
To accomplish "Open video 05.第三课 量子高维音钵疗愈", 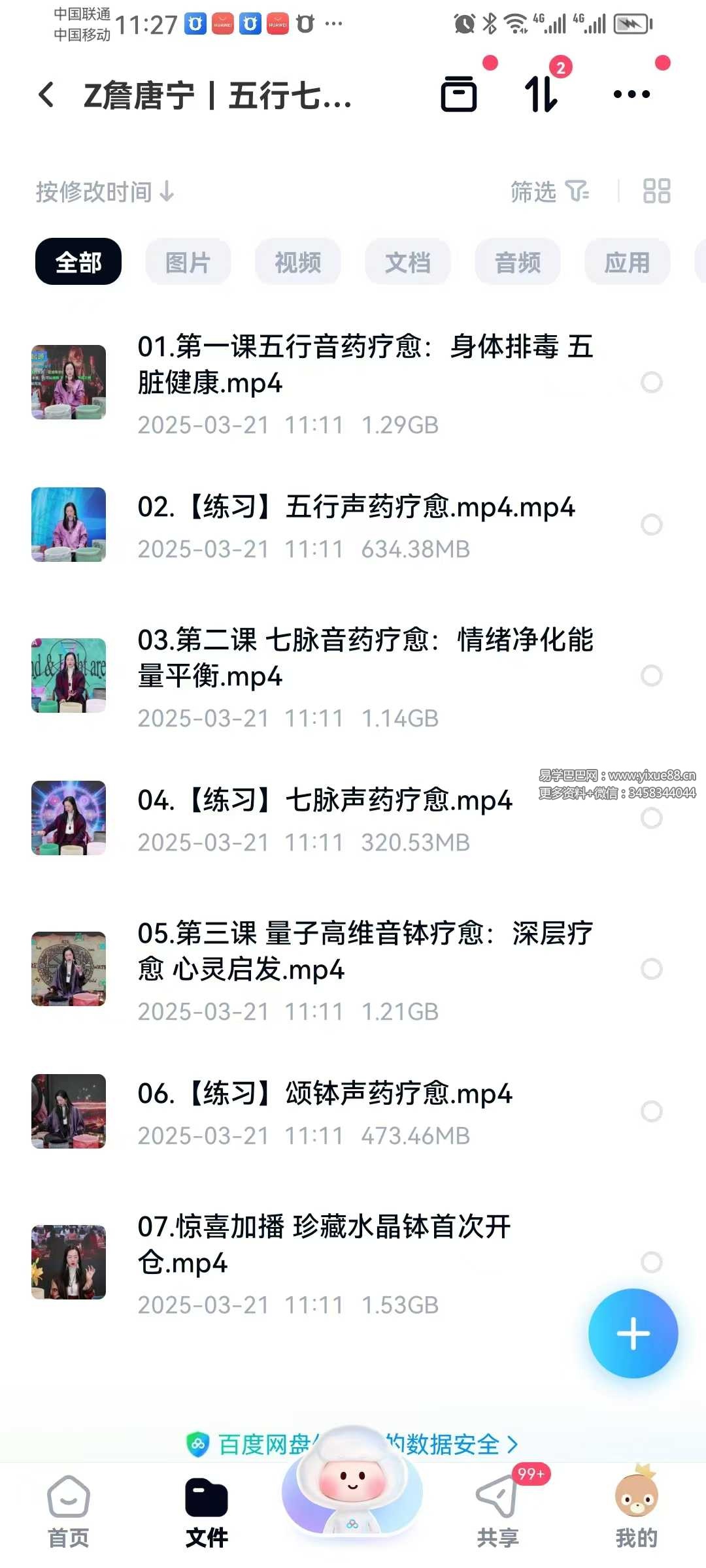I will pyautogui.click(x=365, y=951).
